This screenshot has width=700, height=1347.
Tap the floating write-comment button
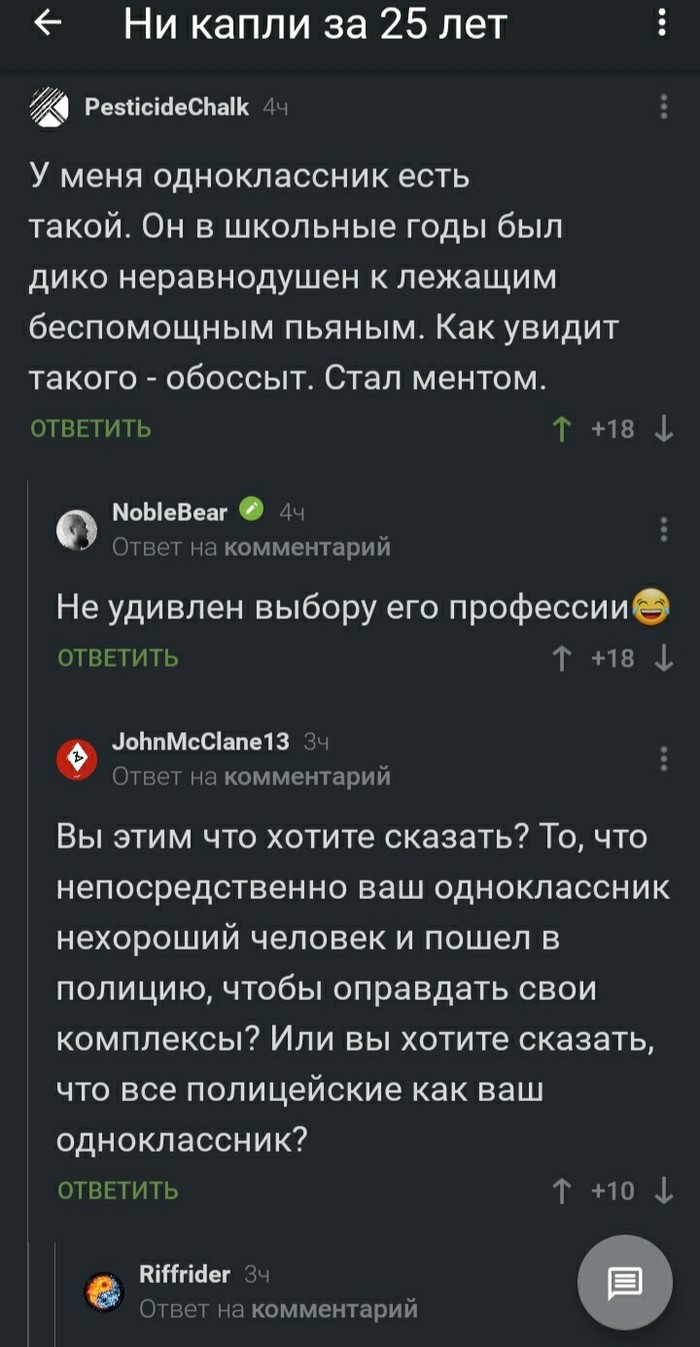point(625,1282)
